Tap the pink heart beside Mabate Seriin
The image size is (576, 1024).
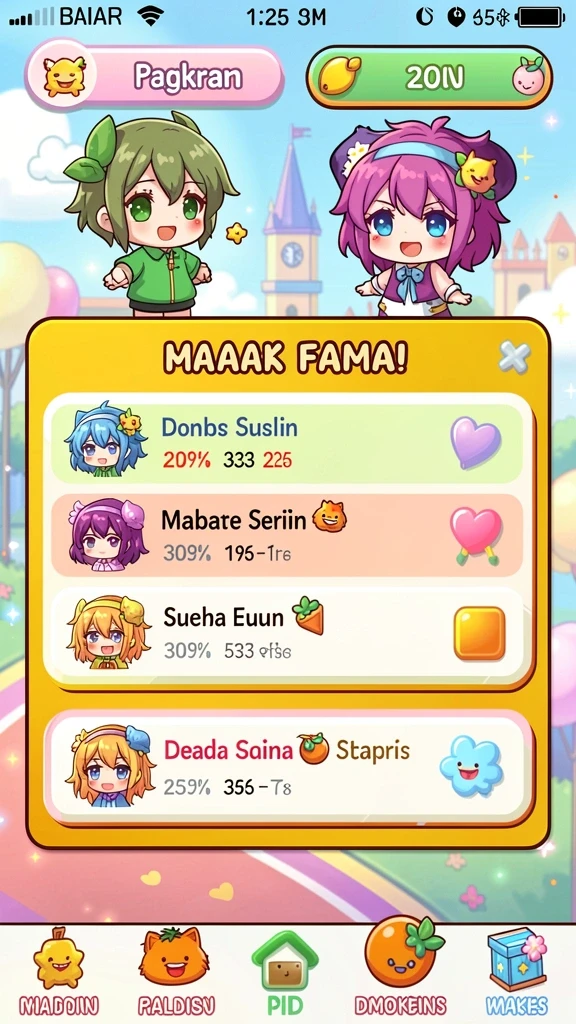(x=476, y=536)
